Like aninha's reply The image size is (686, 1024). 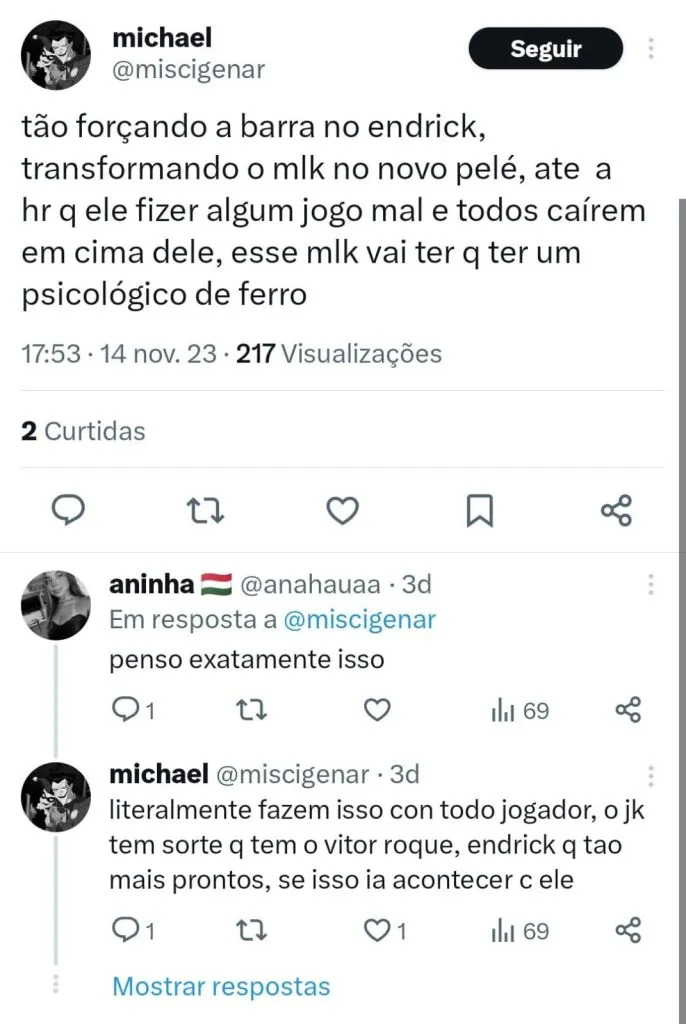coord(376,711)
